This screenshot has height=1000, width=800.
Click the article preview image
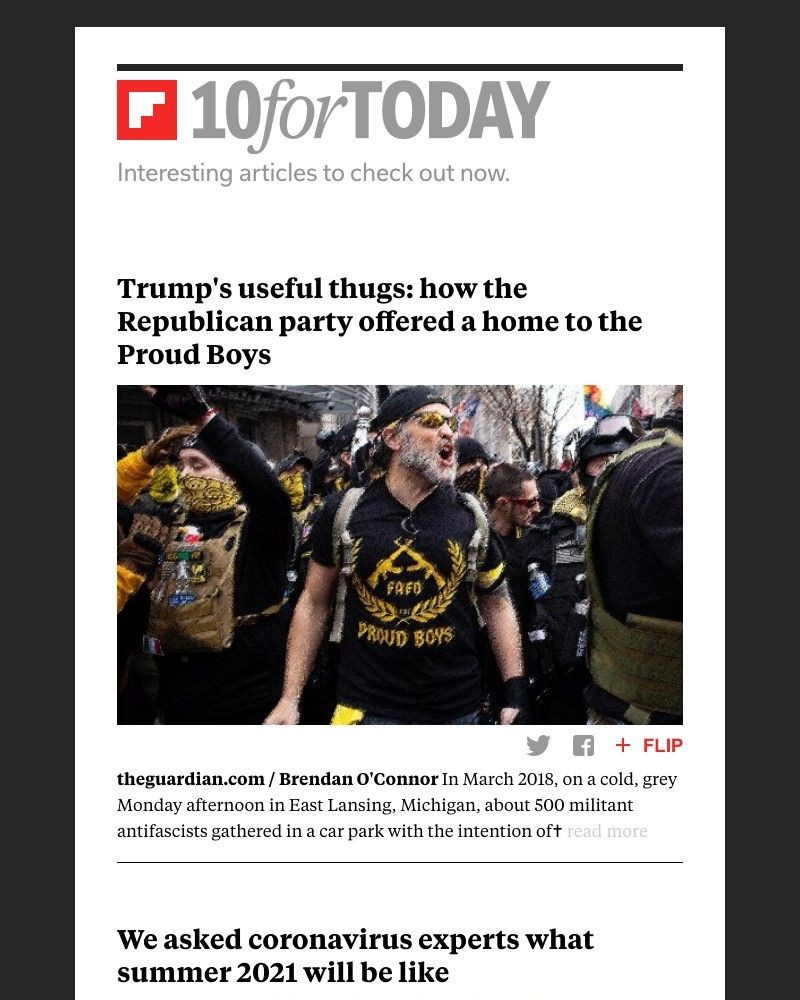pos(400,555)
